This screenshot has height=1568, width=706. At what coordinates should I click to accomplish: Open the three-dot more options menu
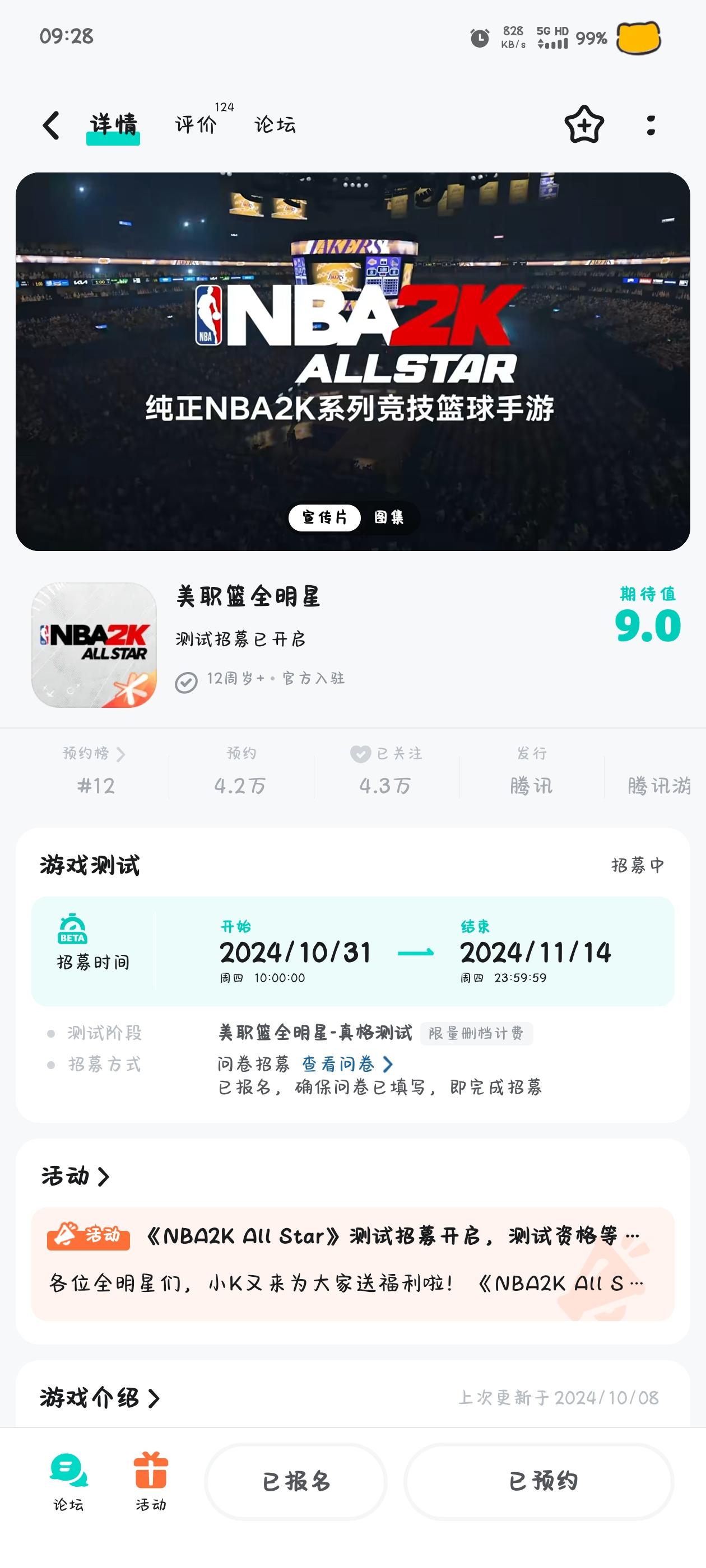point(651,125)
